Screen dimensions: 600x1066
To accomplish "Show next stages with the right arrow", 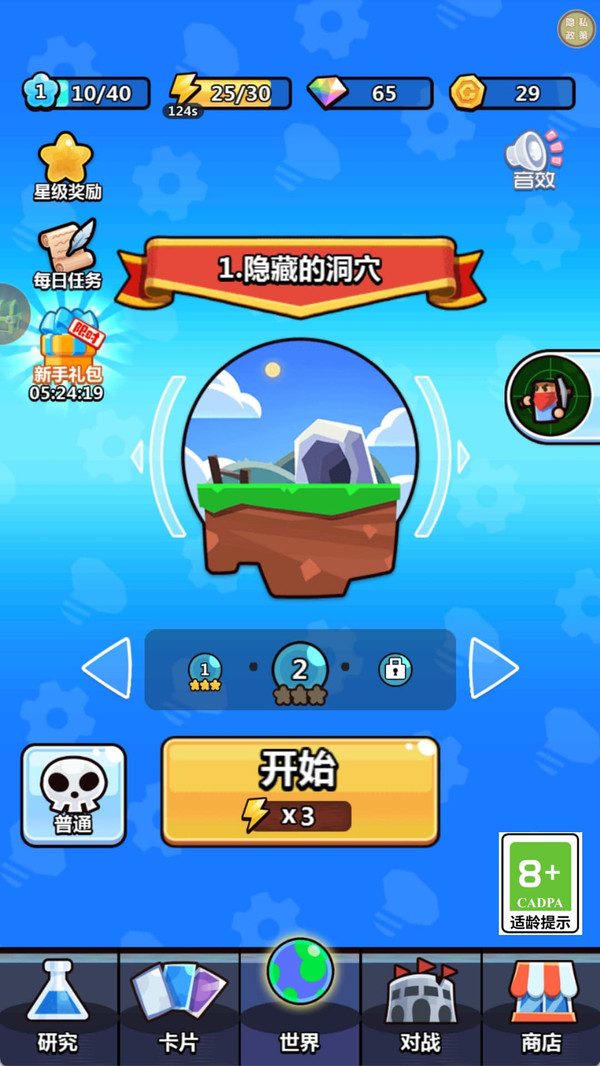I will [493, 668].
